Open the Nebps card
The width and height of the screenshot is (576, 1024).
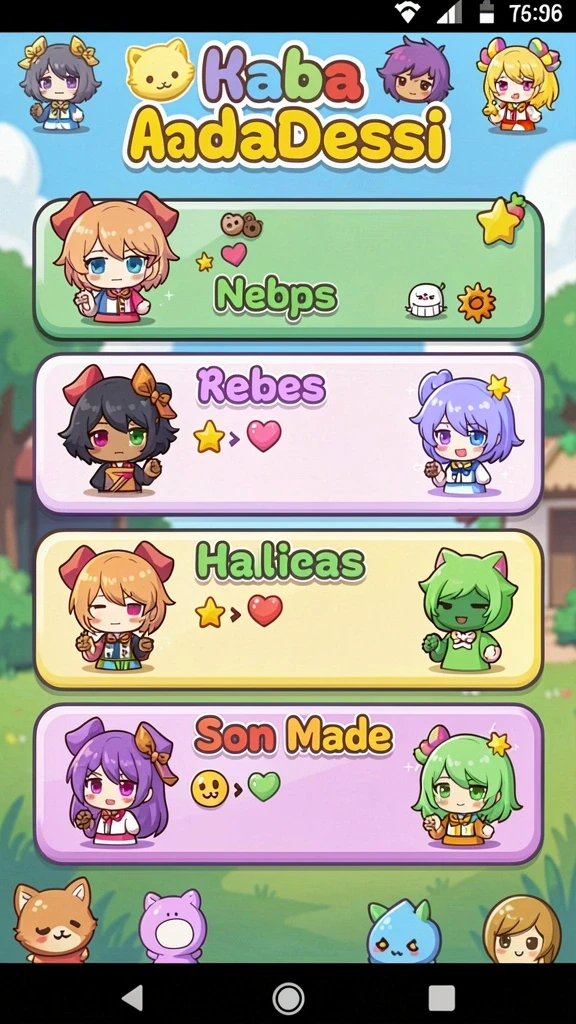click(288, 269)
